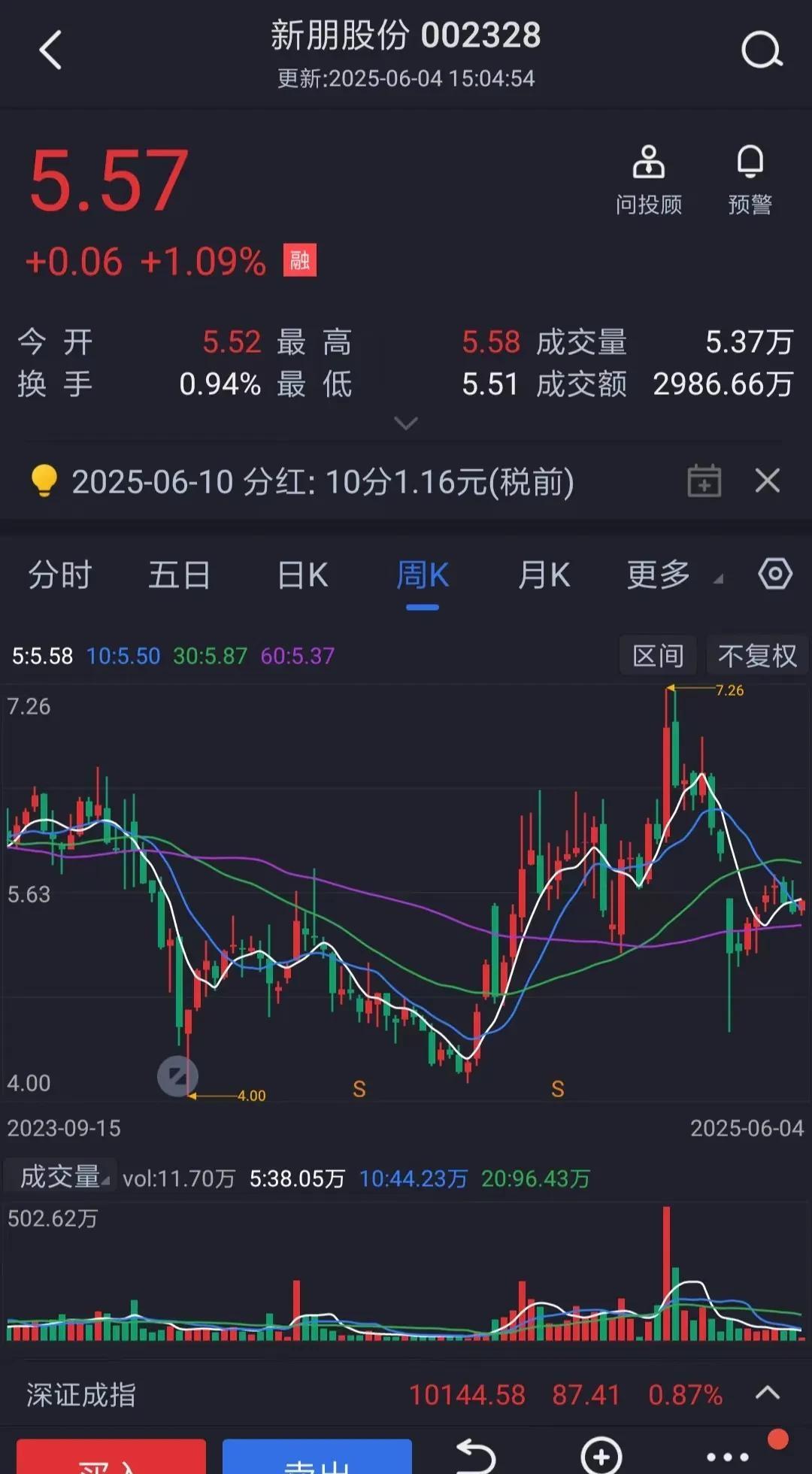Tap the red 买入 buy button
Image resolution: width=812 pixels, height=1474 pixels.
[111, 1457]
